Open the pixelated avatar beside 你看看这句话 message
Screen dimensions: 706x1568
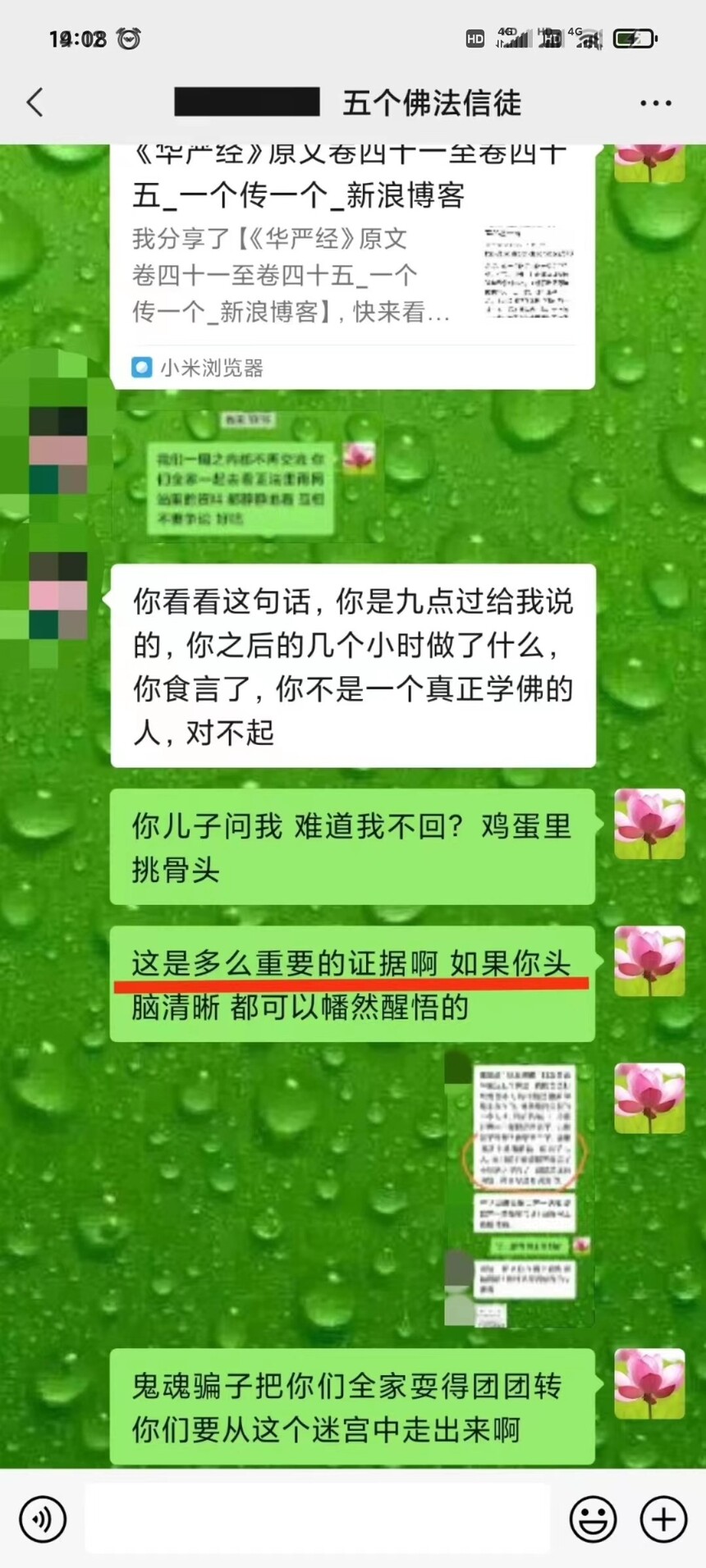click(57, 597)
